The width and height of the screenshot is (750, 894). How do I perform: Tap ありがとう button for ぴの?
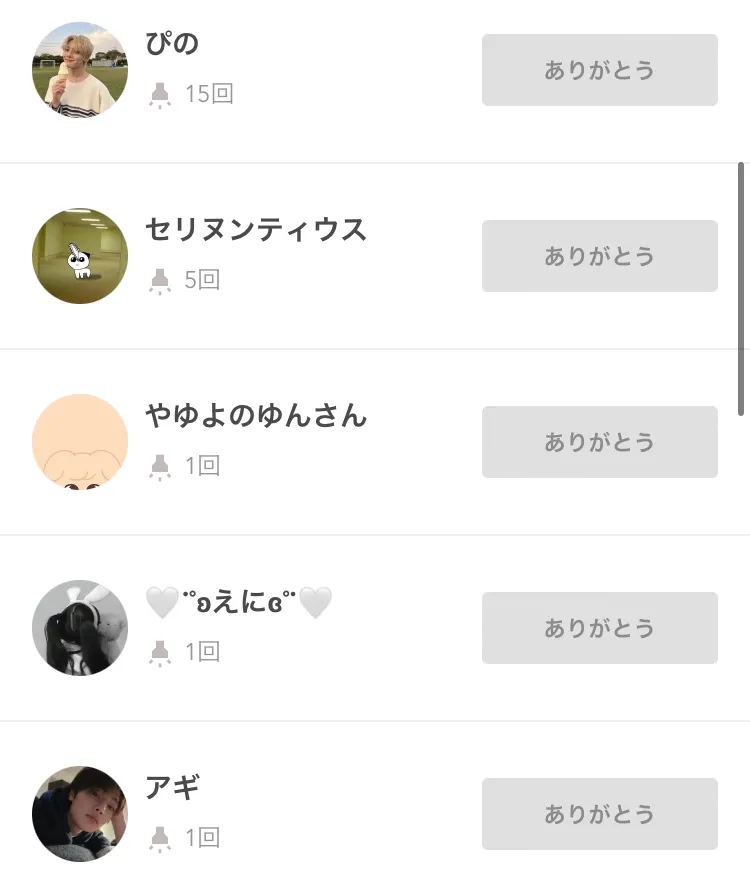pos(599,70)
